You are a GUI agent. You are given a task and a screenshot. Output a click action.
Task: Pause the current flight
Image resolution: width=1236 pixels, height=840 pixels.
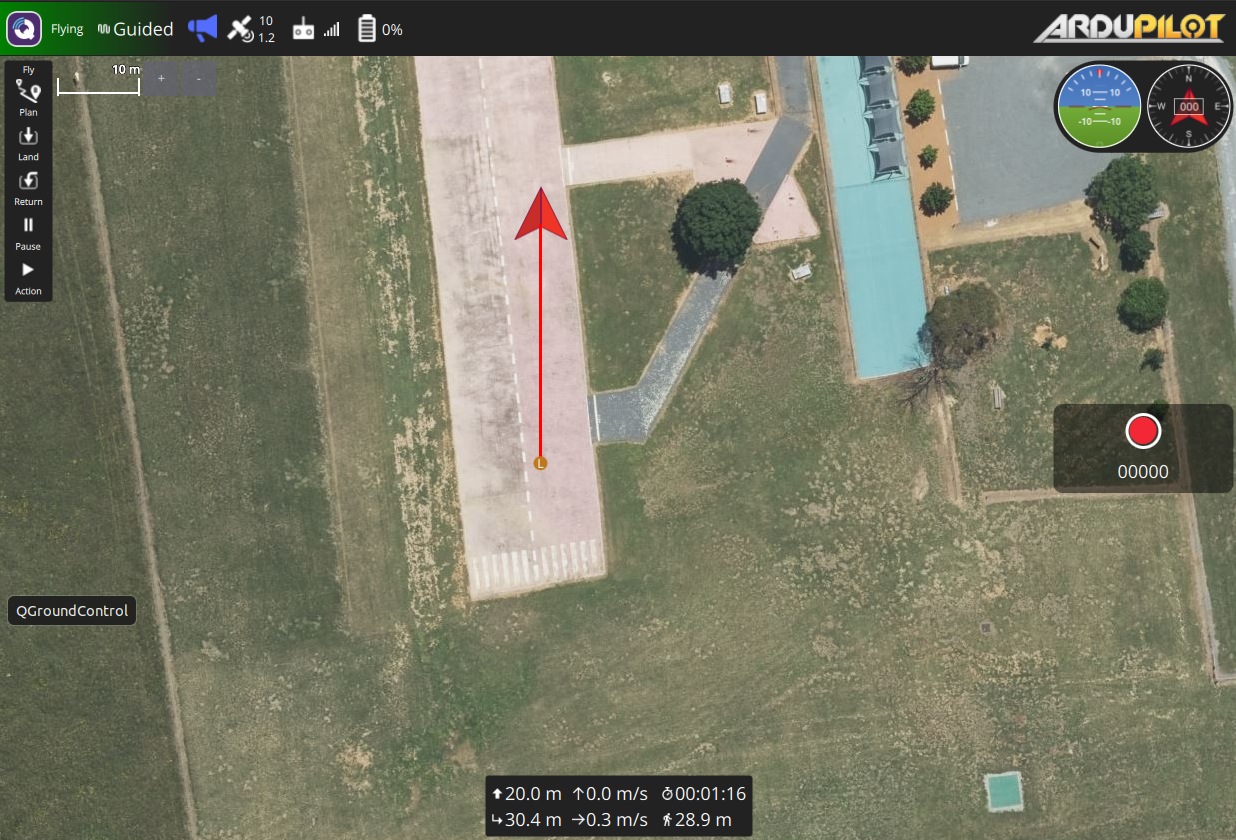(28, 232)
